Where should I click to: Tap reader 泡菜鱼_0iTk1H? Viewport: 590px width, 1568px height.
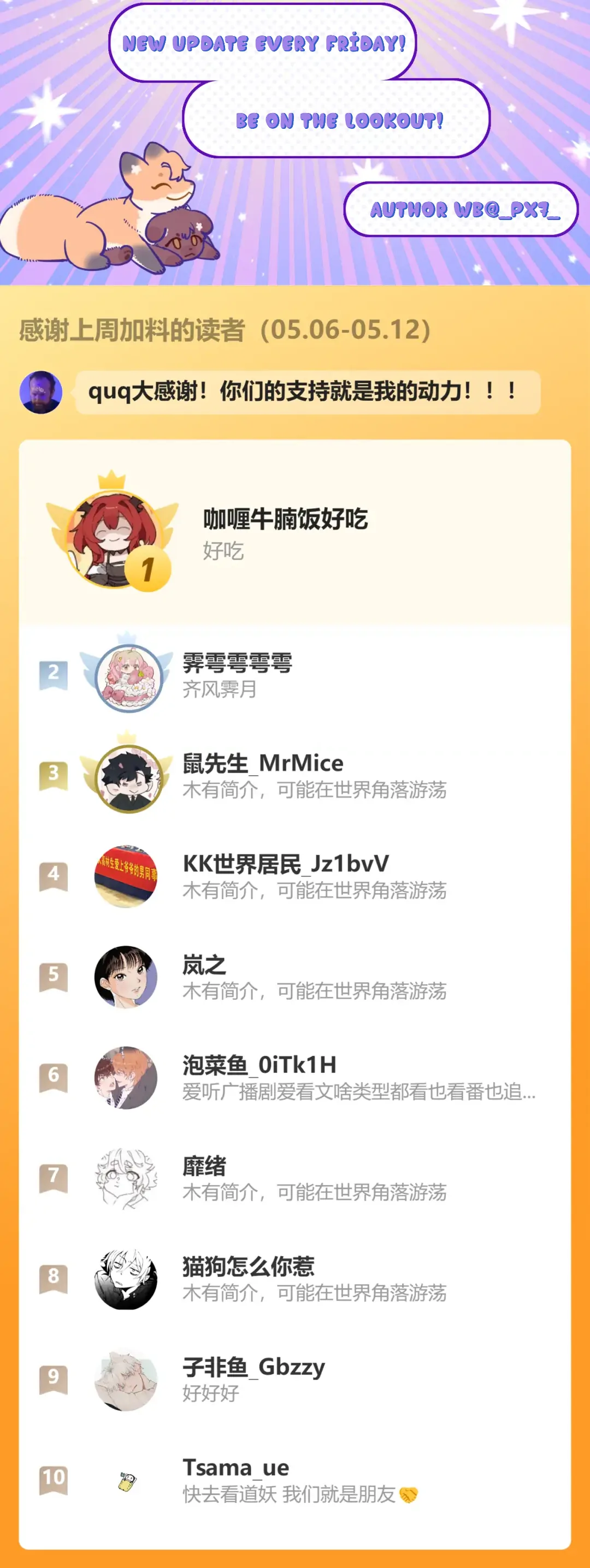294,1077
